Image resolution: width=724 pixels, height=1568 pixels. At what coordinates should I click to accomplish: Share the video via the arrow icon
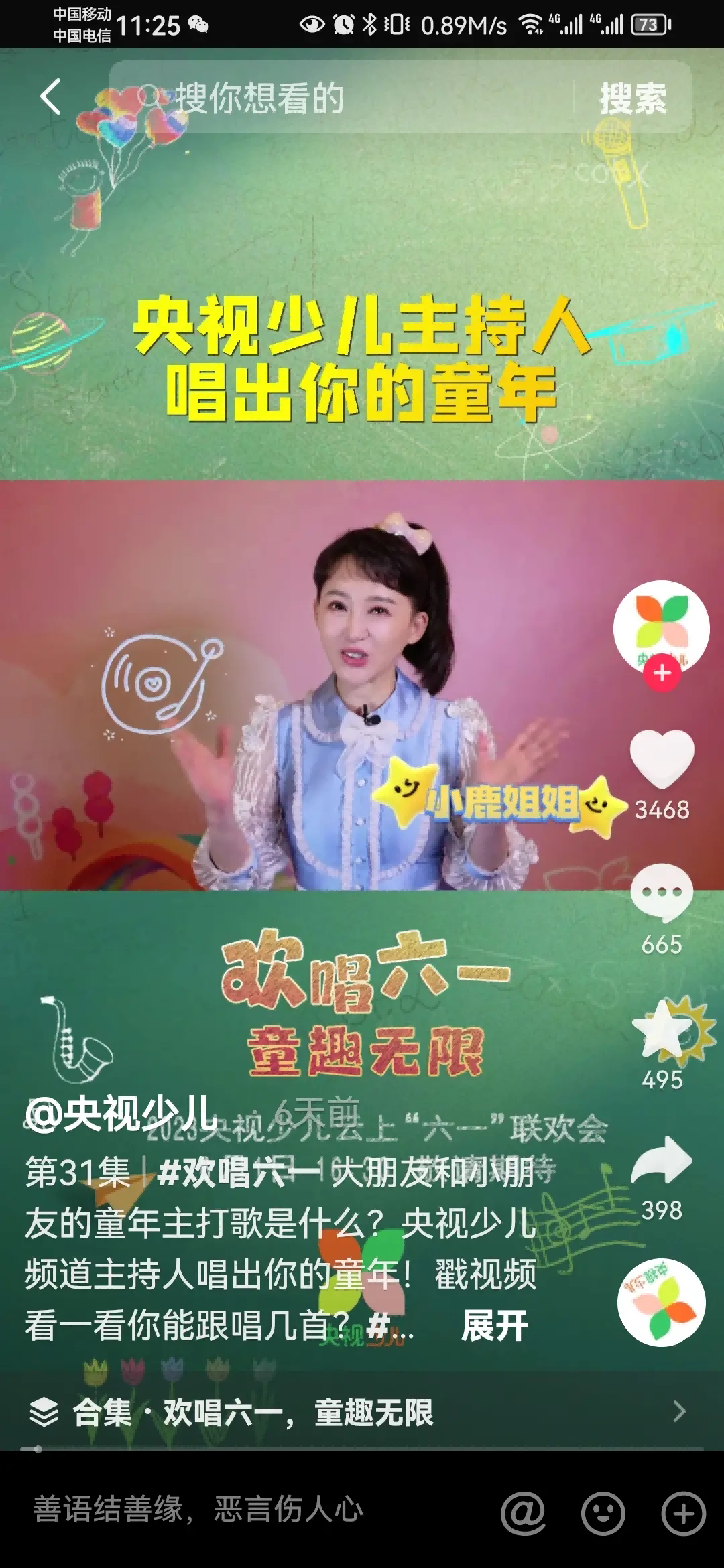[x=662, y=1161]
